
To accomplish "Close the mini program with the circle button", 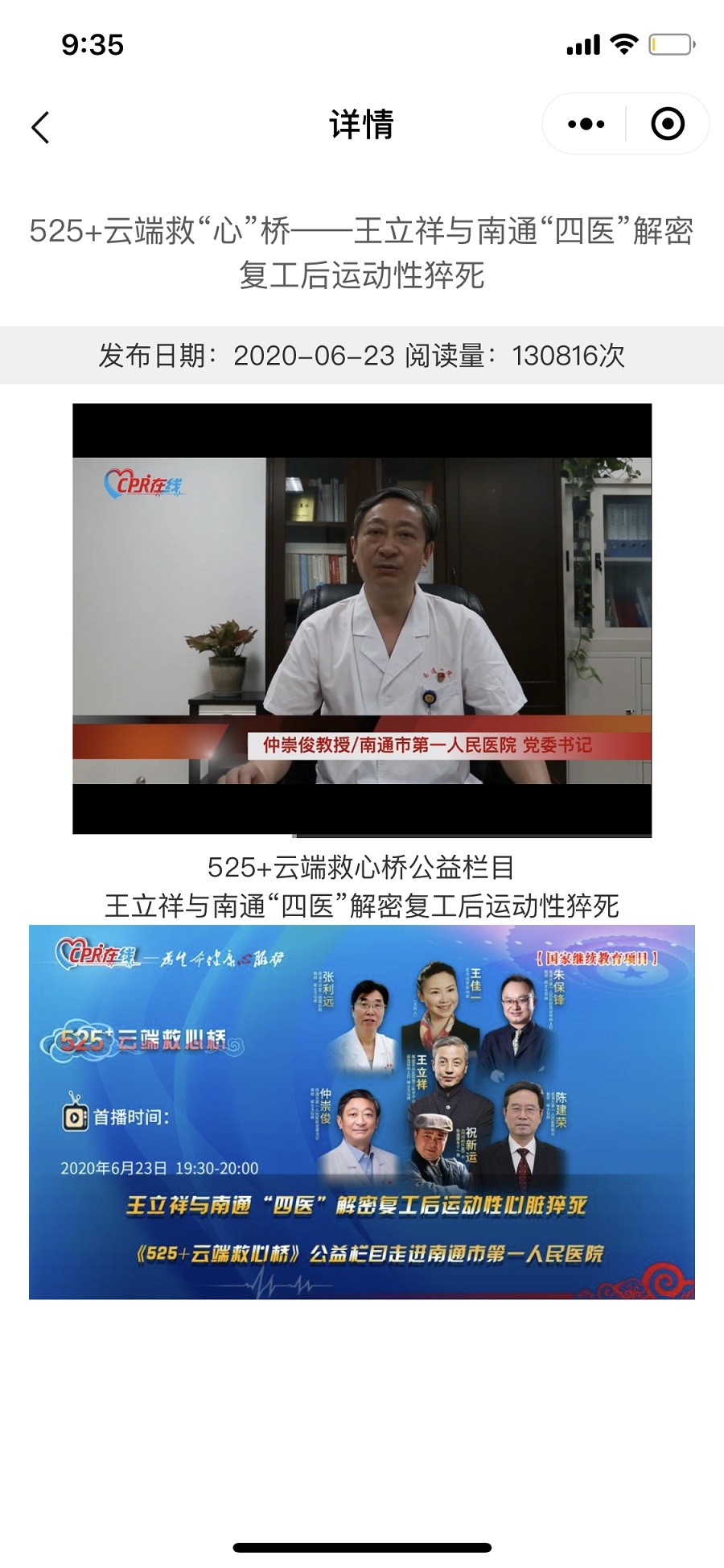I will click(x=667, y=124).
